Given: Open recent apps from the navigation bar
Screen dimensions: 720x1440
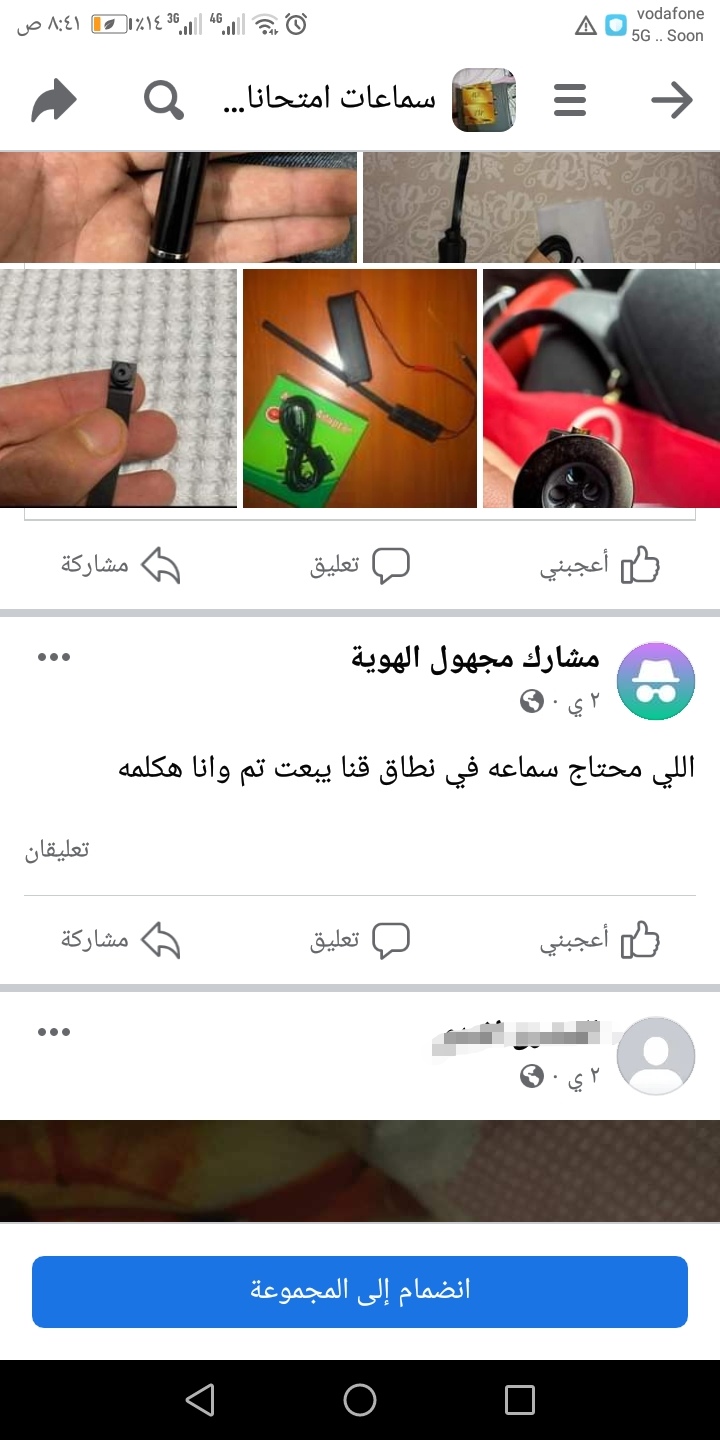Looking at the screenshot, I should coord(520,1400).
